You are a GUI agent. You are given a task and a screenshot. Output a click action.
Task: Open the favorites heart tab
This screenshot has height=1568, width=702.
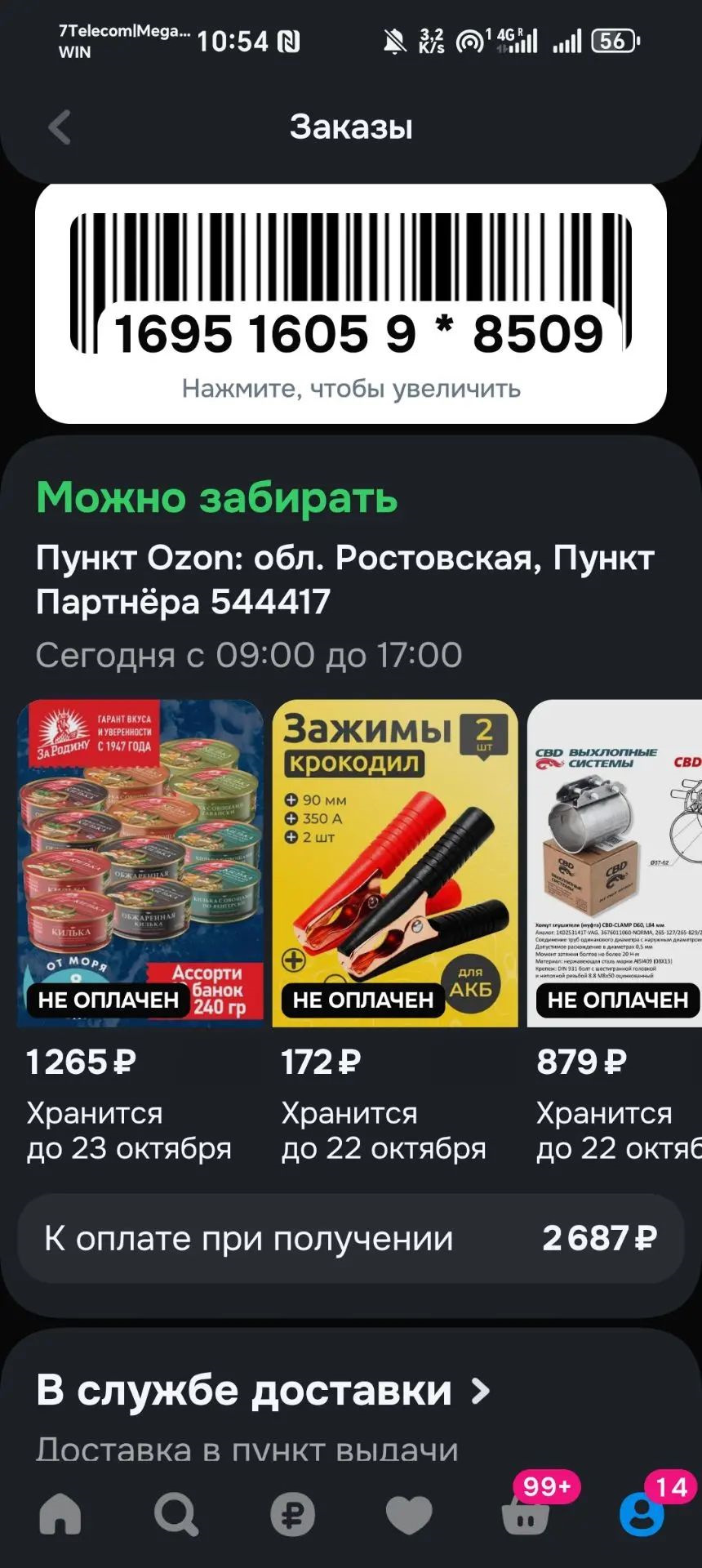point(409,1515)
